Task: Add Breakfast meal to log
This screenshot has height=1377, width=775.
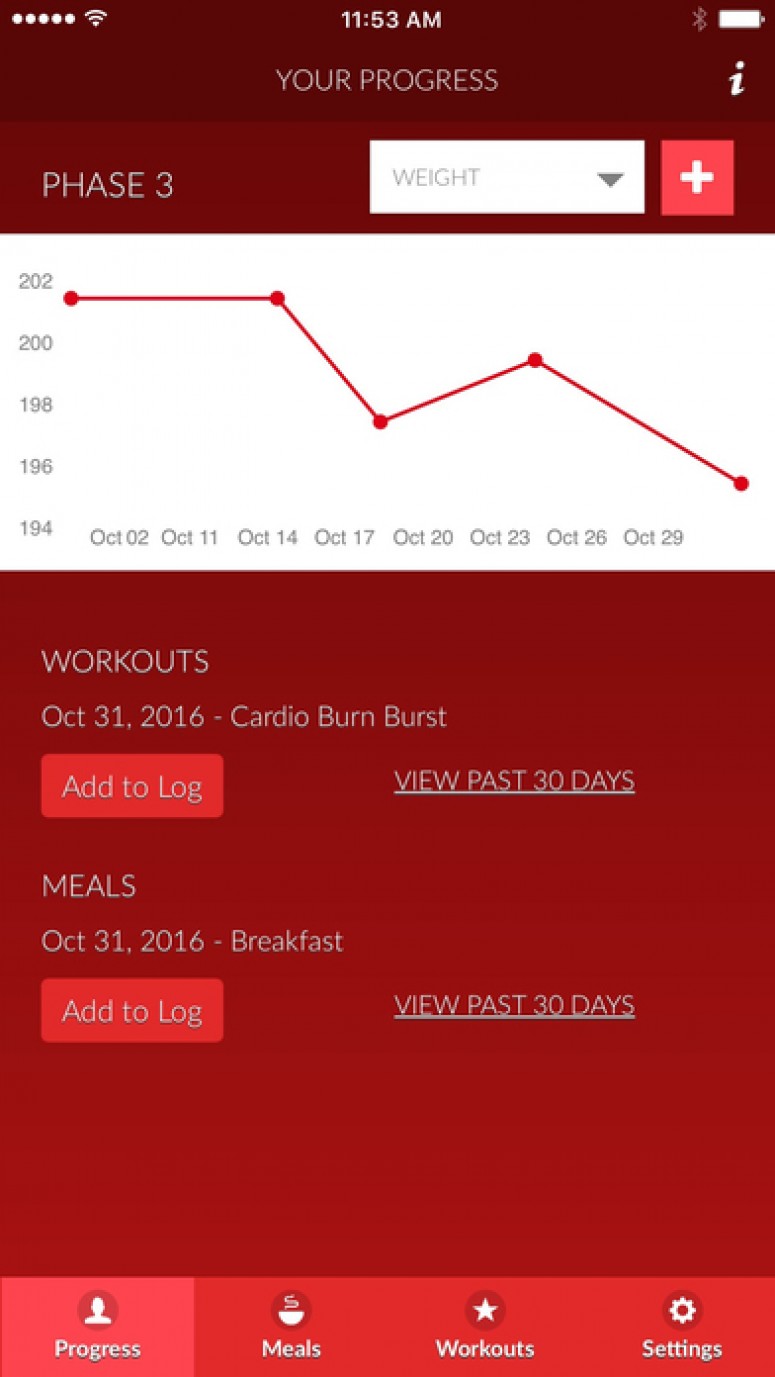Action: pos(132,1010)
